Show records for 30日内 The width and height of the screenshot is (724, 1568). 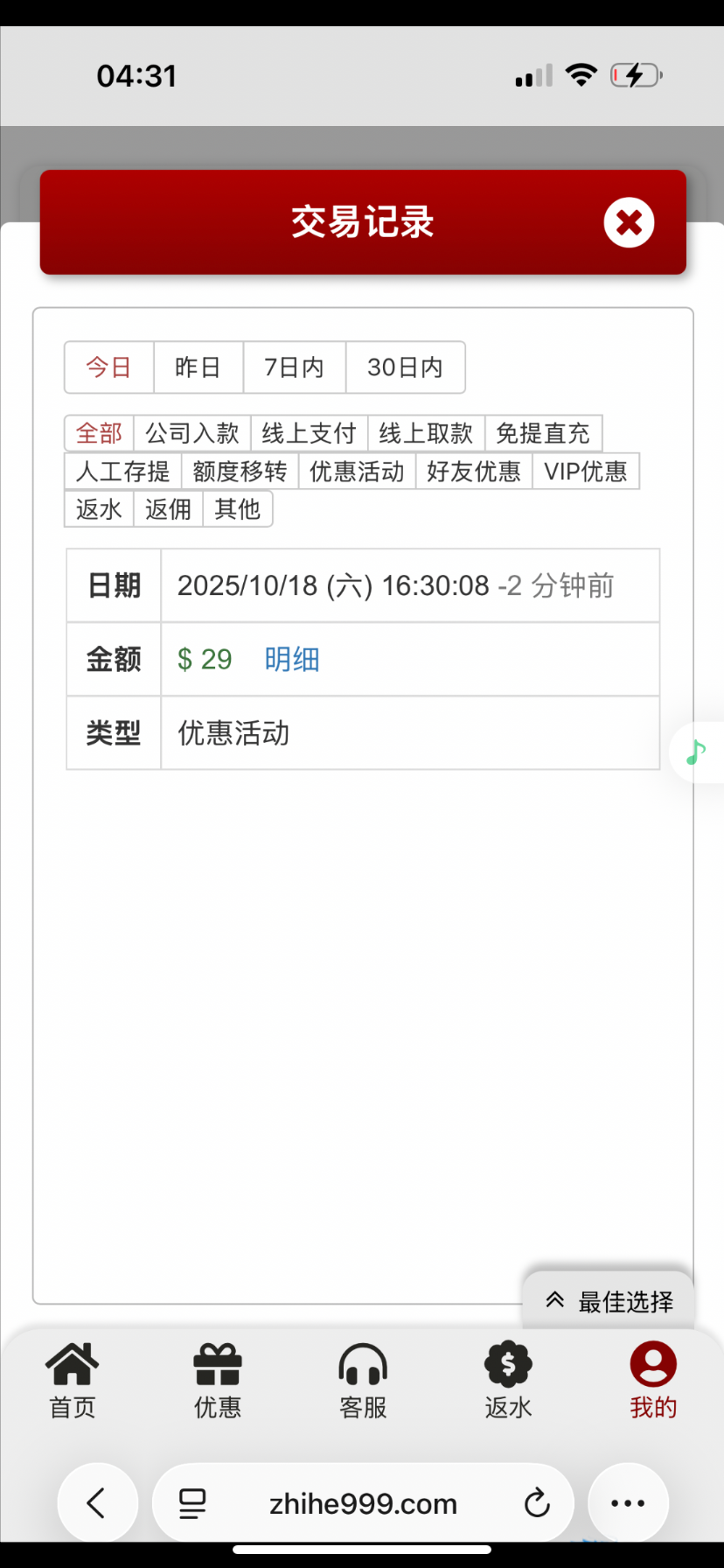[x=405, y=367]
